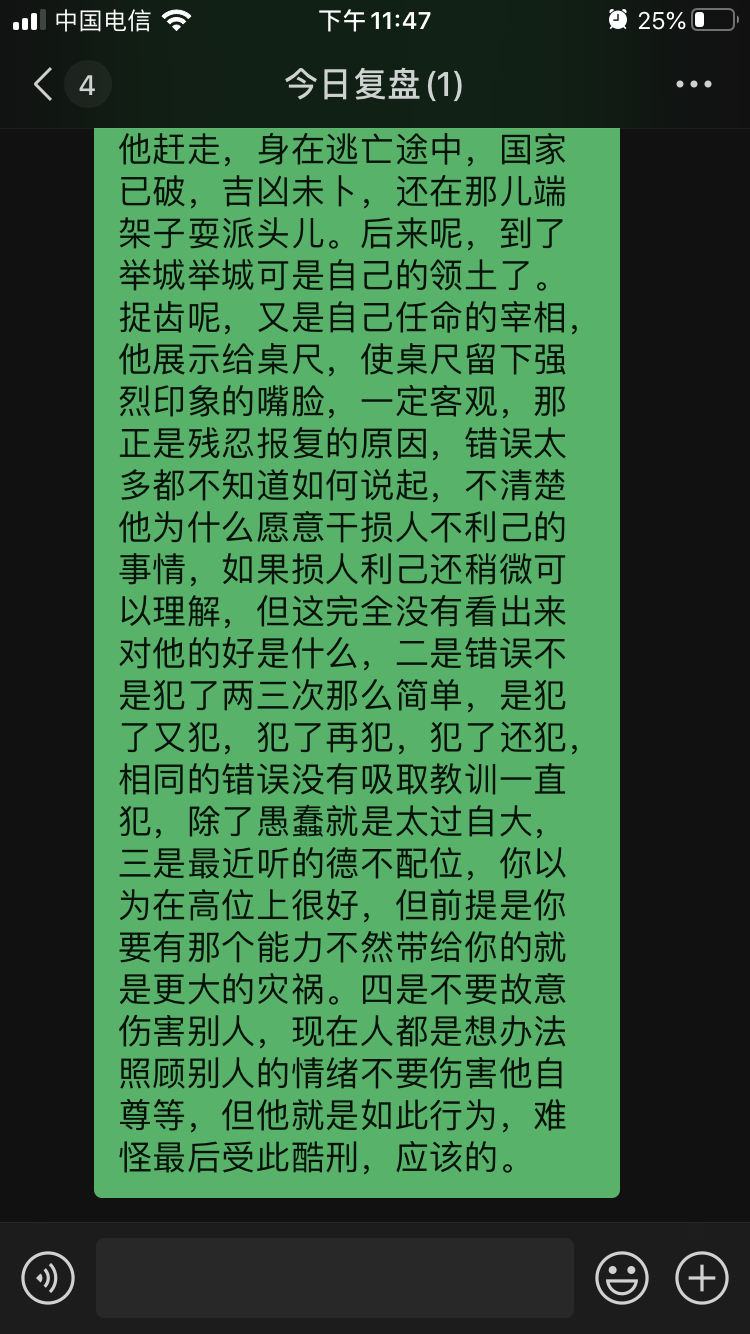Viewport: 750px width, 1334px height.
Task: Switch to voice message input
Action: point(48,1278)
